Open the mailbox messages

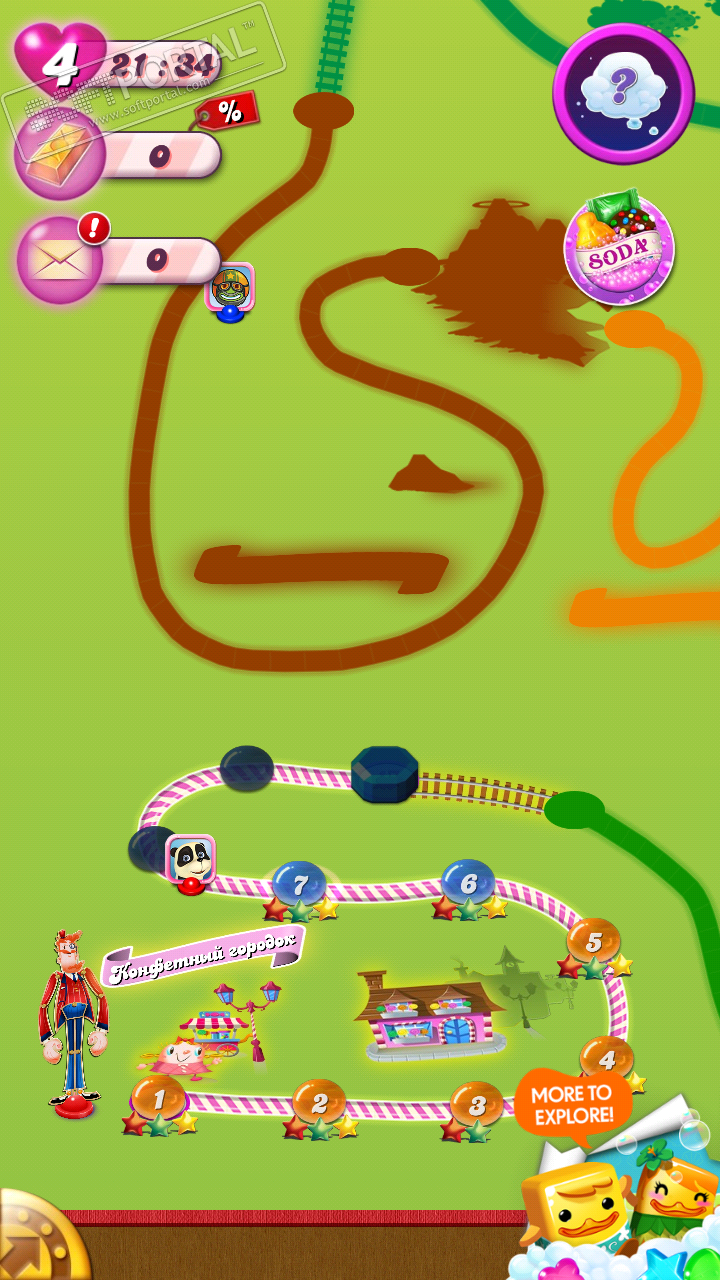click(60, 260)
